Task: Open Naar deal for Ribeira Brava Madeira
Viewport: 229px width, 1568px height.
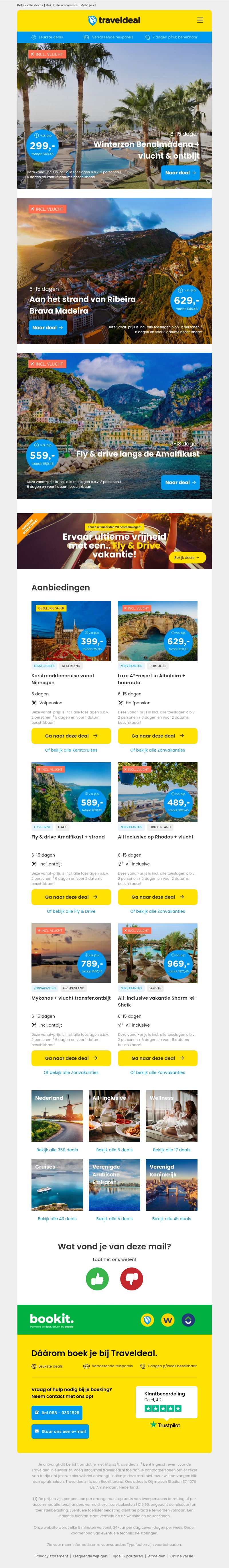Action: [48, 327]
